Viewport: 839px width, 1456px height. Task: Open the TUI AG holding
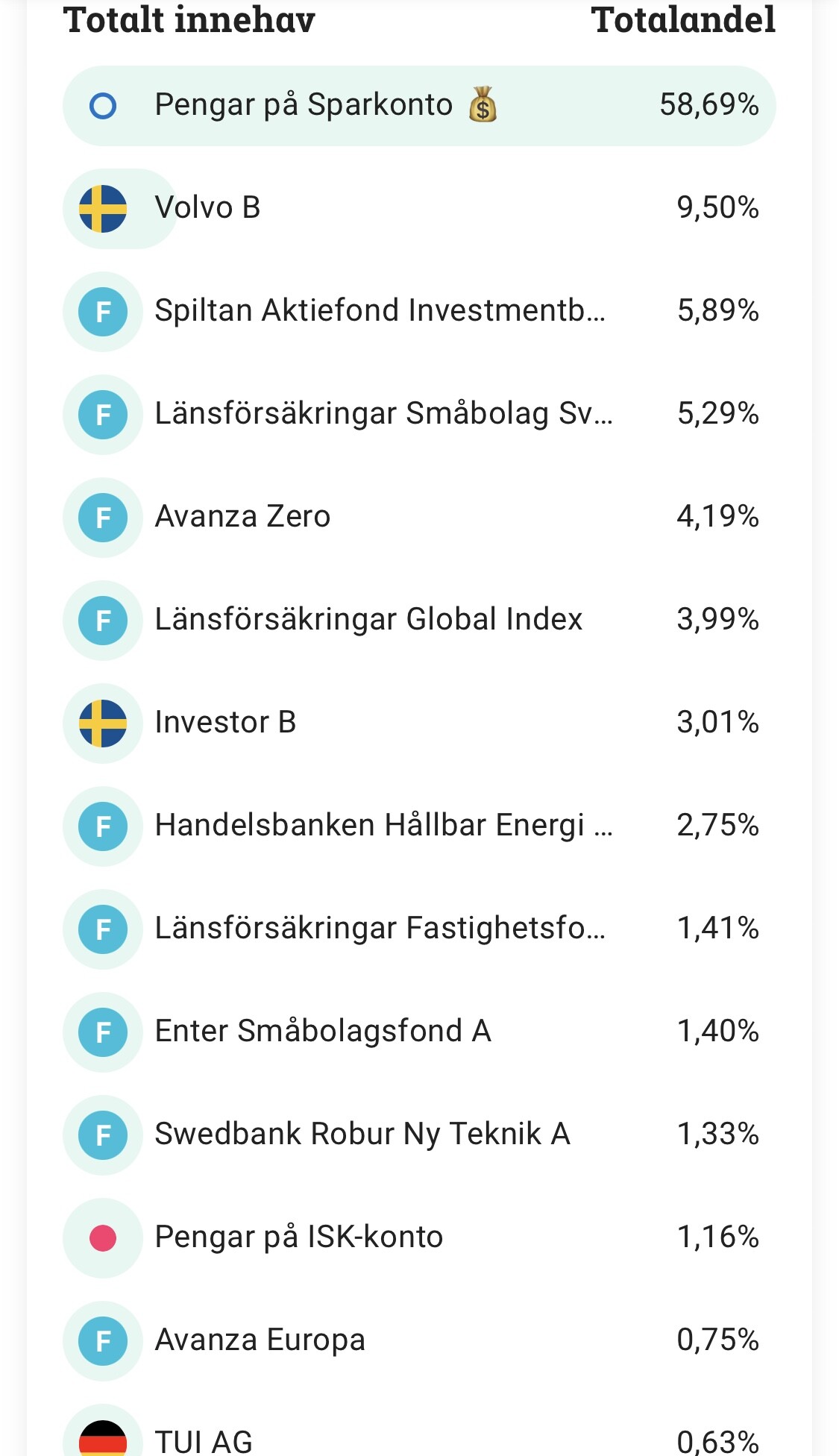[418, 1440]
